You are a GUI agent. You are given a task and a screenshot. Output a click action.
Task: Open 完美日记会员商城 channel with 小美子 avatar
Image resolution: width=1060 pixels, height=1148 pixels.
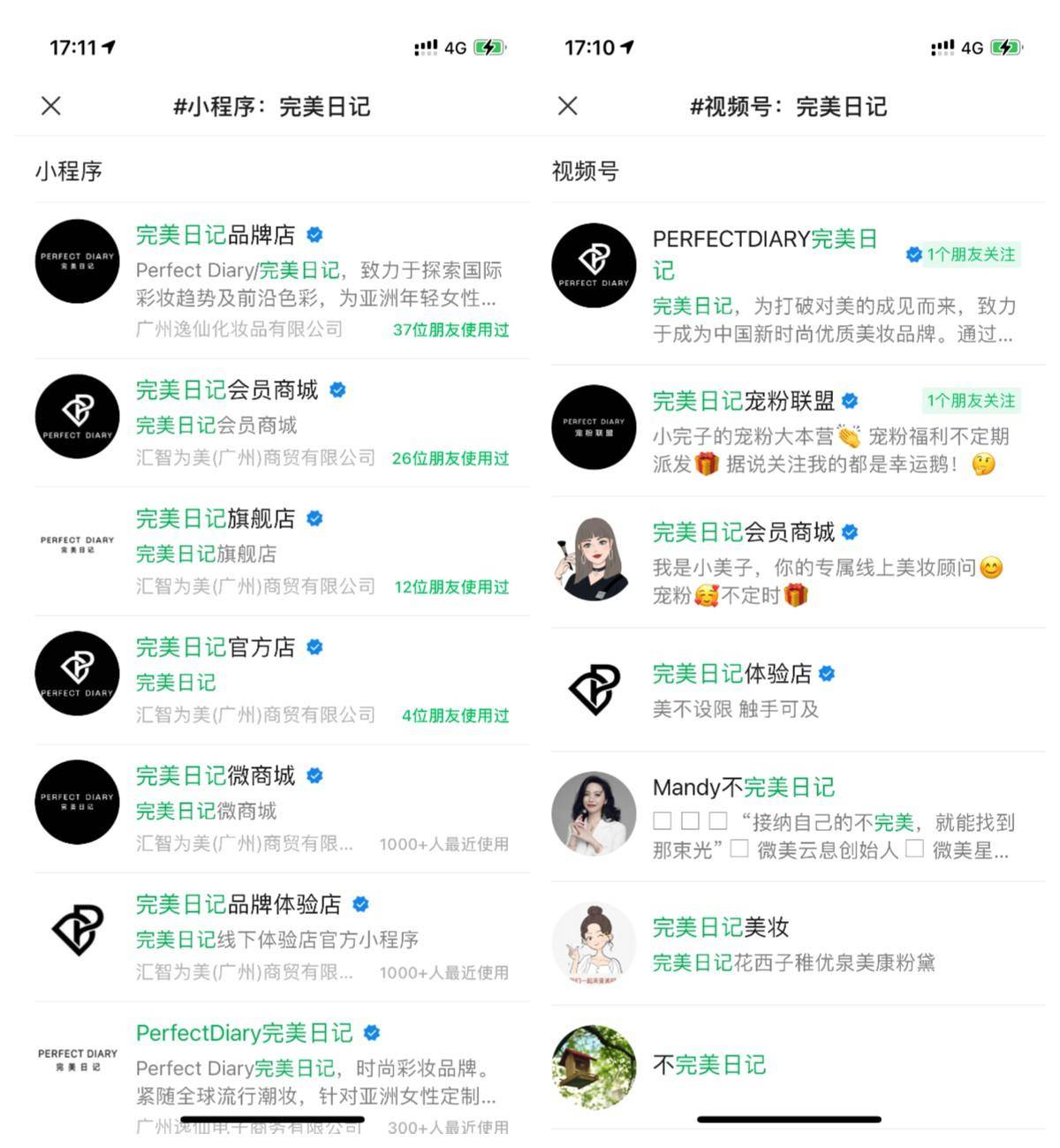[x=744, y=532]
